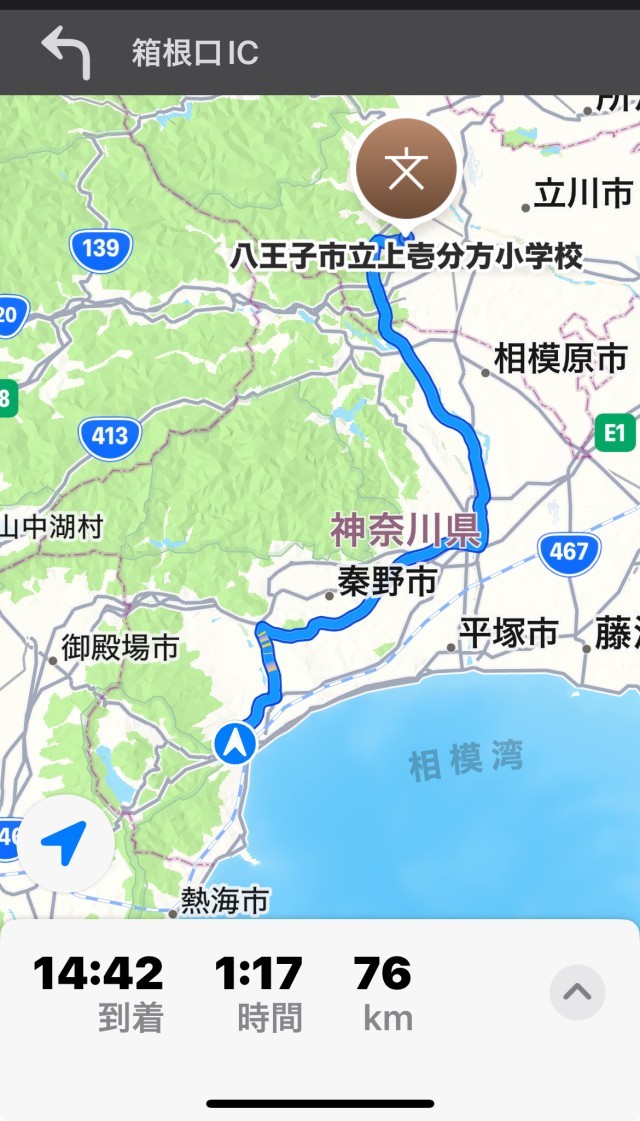Tap the current position marker on route
The image size is (640, 1121).
tap(233, 743)
